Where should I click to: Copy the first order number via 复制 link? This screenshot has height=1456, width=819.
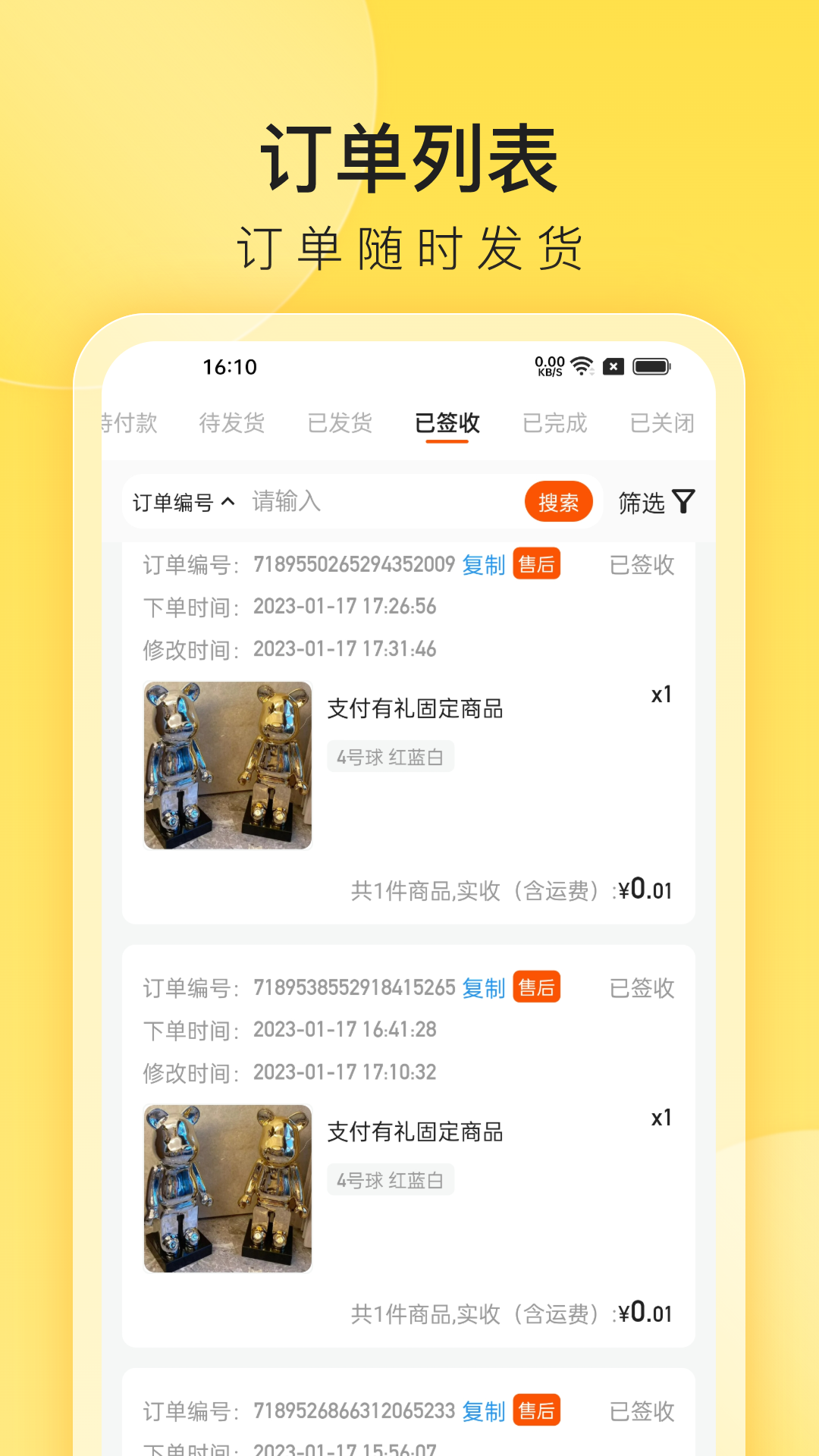[x=483, y=565]
